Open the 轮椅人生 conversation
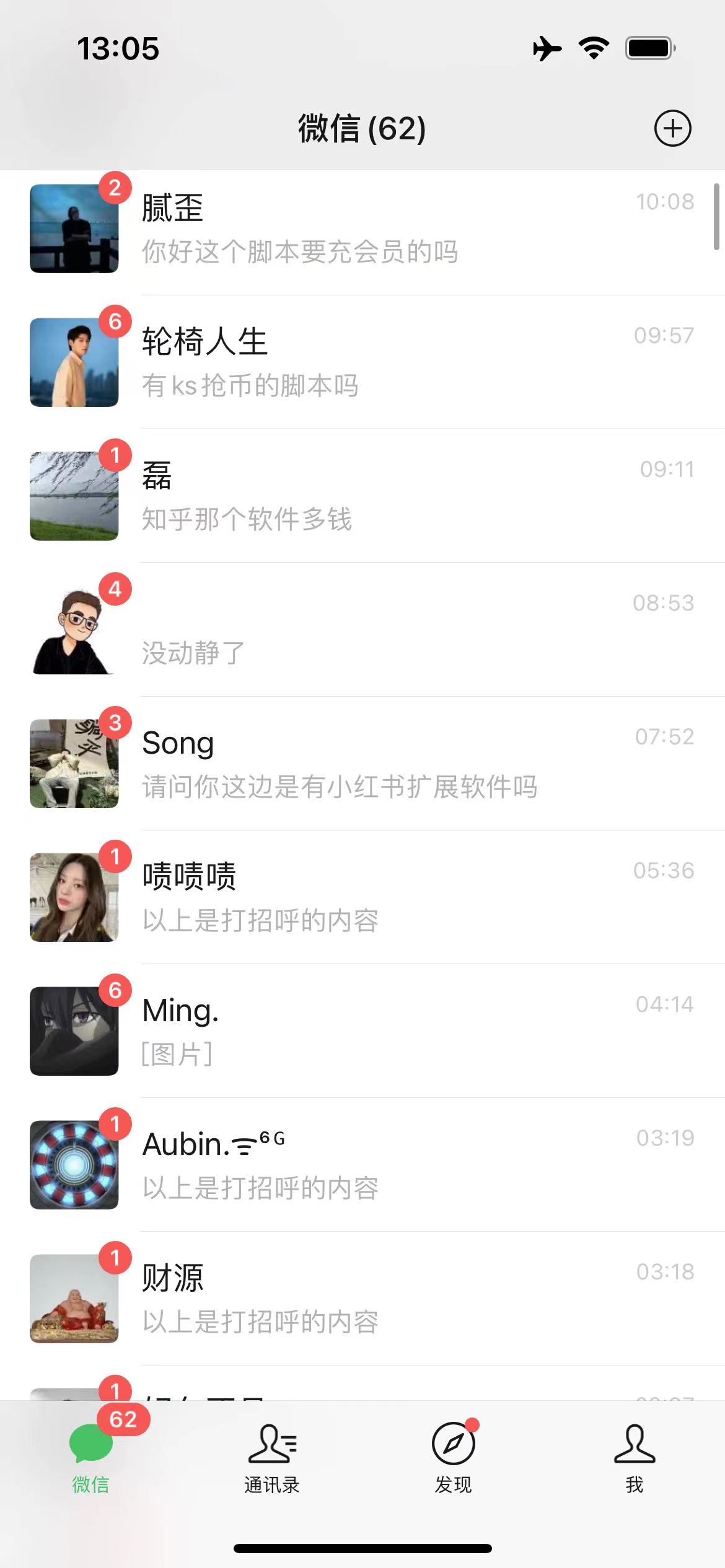 (372, 362)
